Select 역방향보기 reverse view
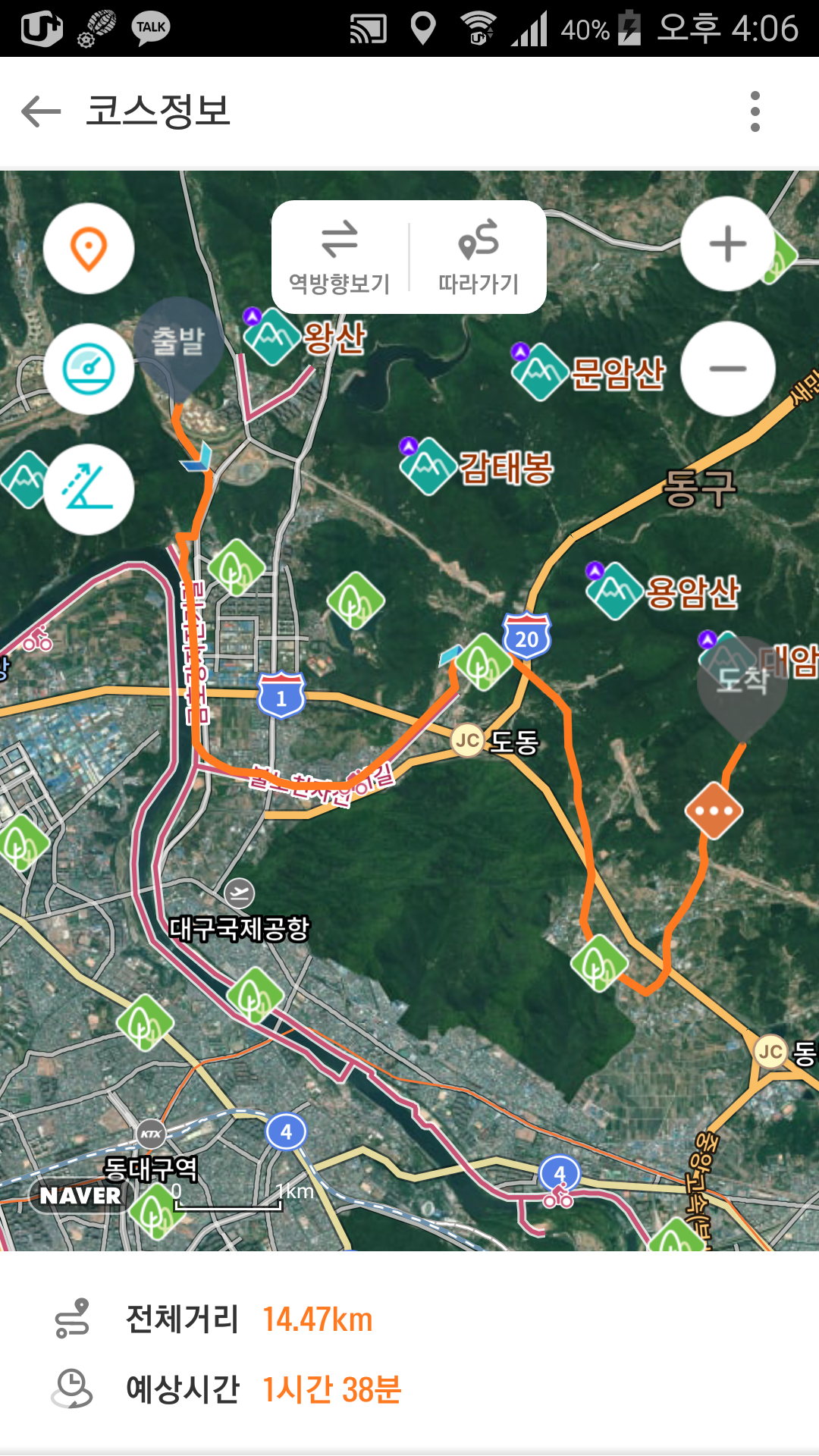 pos(340,257)
